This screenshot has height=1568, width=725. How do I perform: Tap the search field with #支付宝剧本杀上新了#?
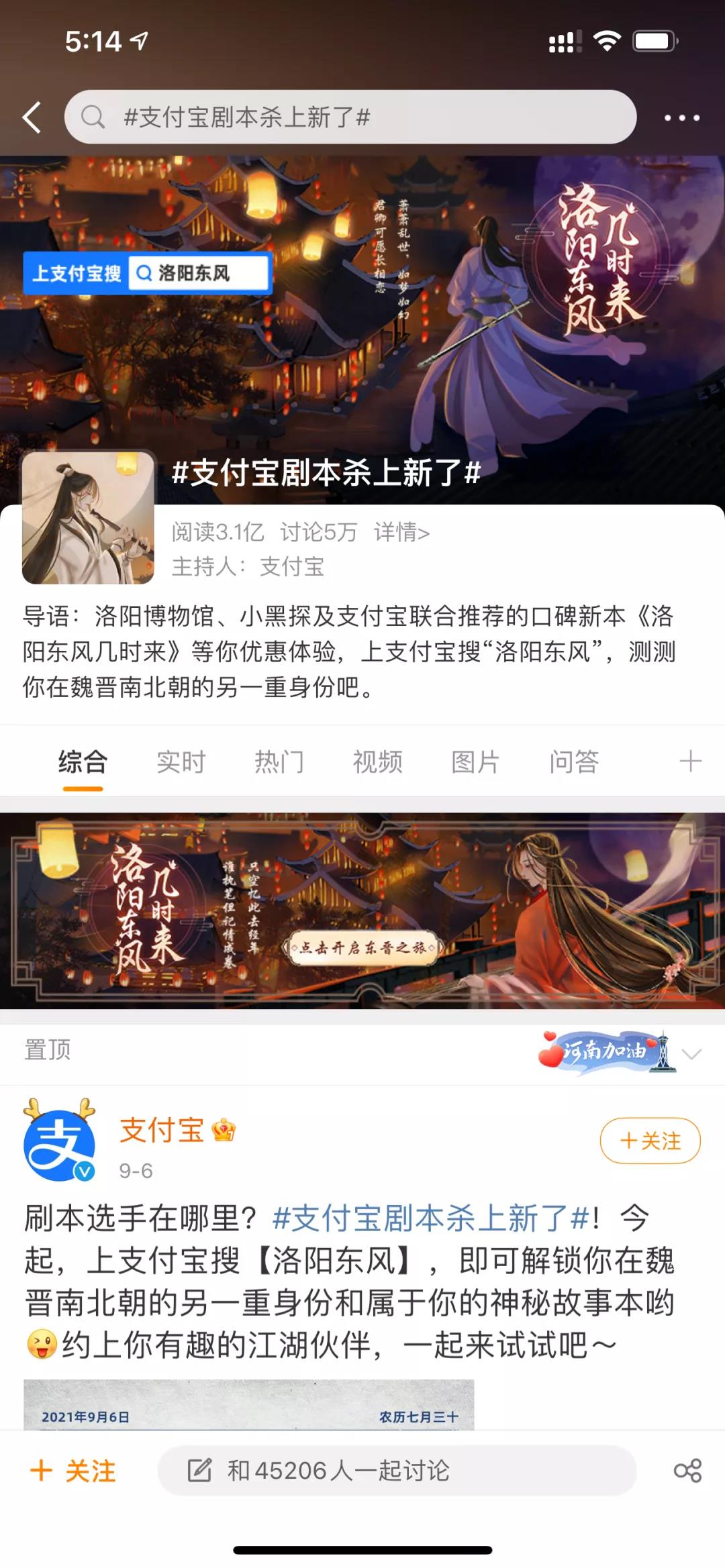pyautogui.click(x=349, y=117)
